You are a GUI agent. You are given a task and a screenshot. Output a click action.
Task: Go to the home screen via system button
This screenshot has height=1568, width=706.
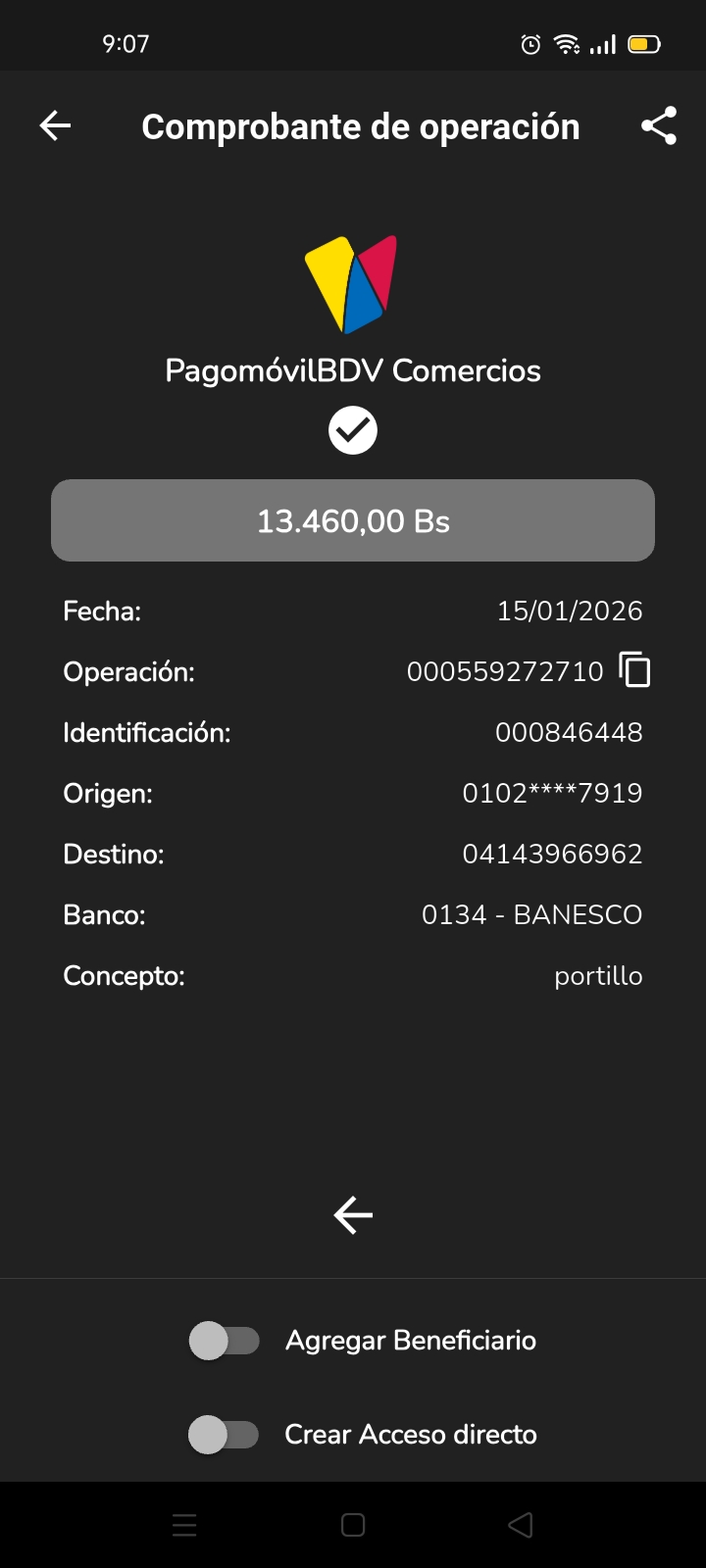[353, 1525]
